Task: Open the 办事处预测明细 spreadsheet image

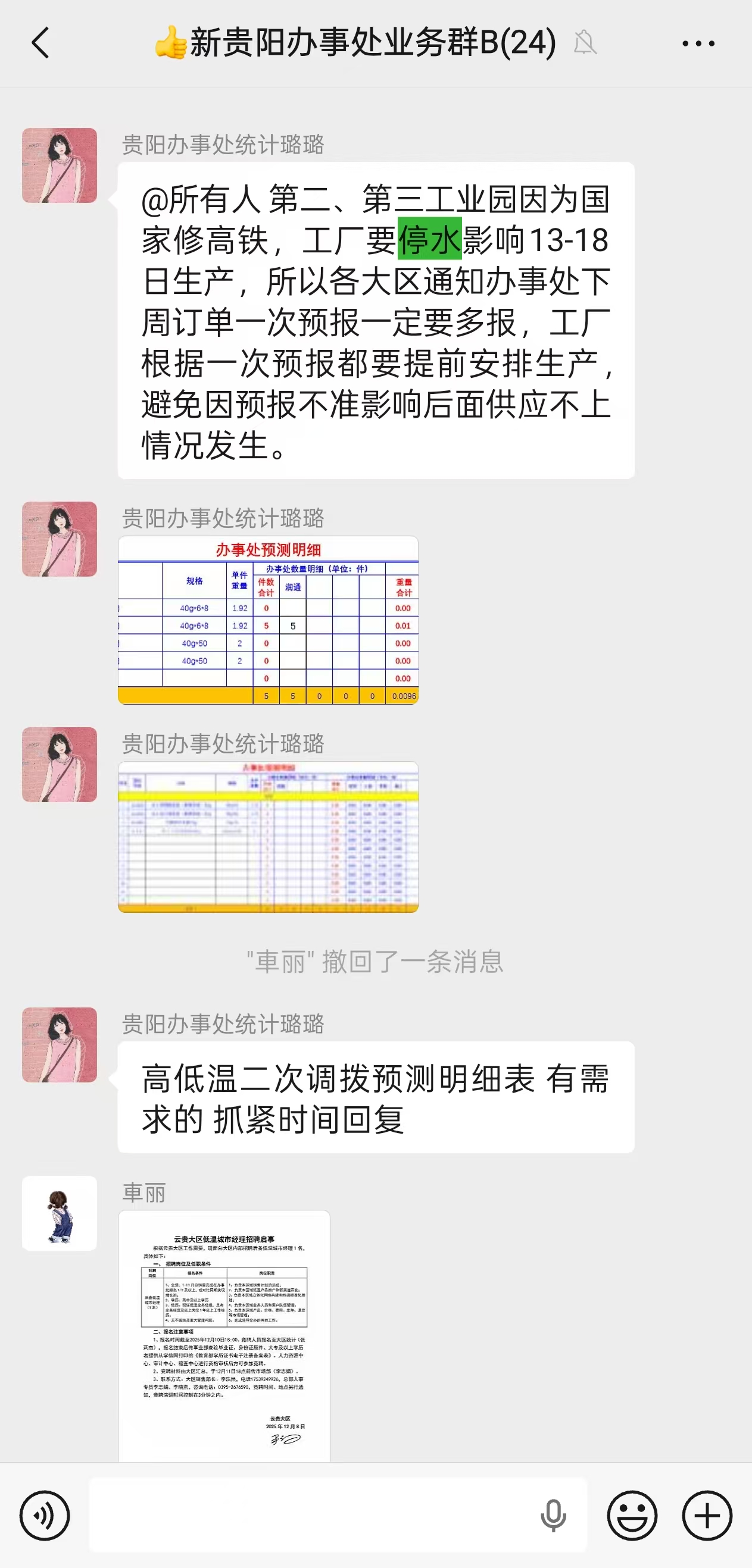Action: point(268,619)
